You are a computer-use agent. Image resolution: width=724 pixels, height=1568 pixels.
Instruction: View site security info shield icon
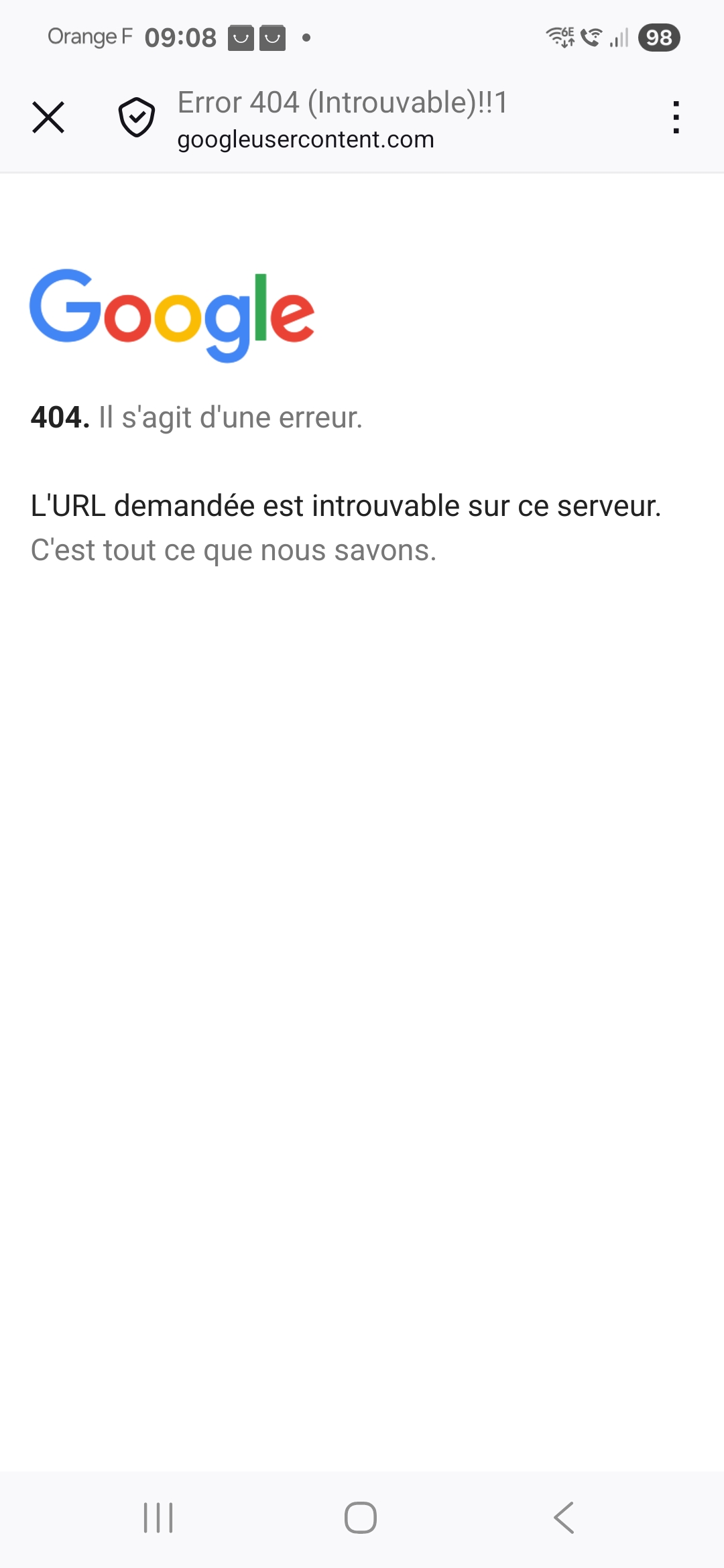coord(137,117)
